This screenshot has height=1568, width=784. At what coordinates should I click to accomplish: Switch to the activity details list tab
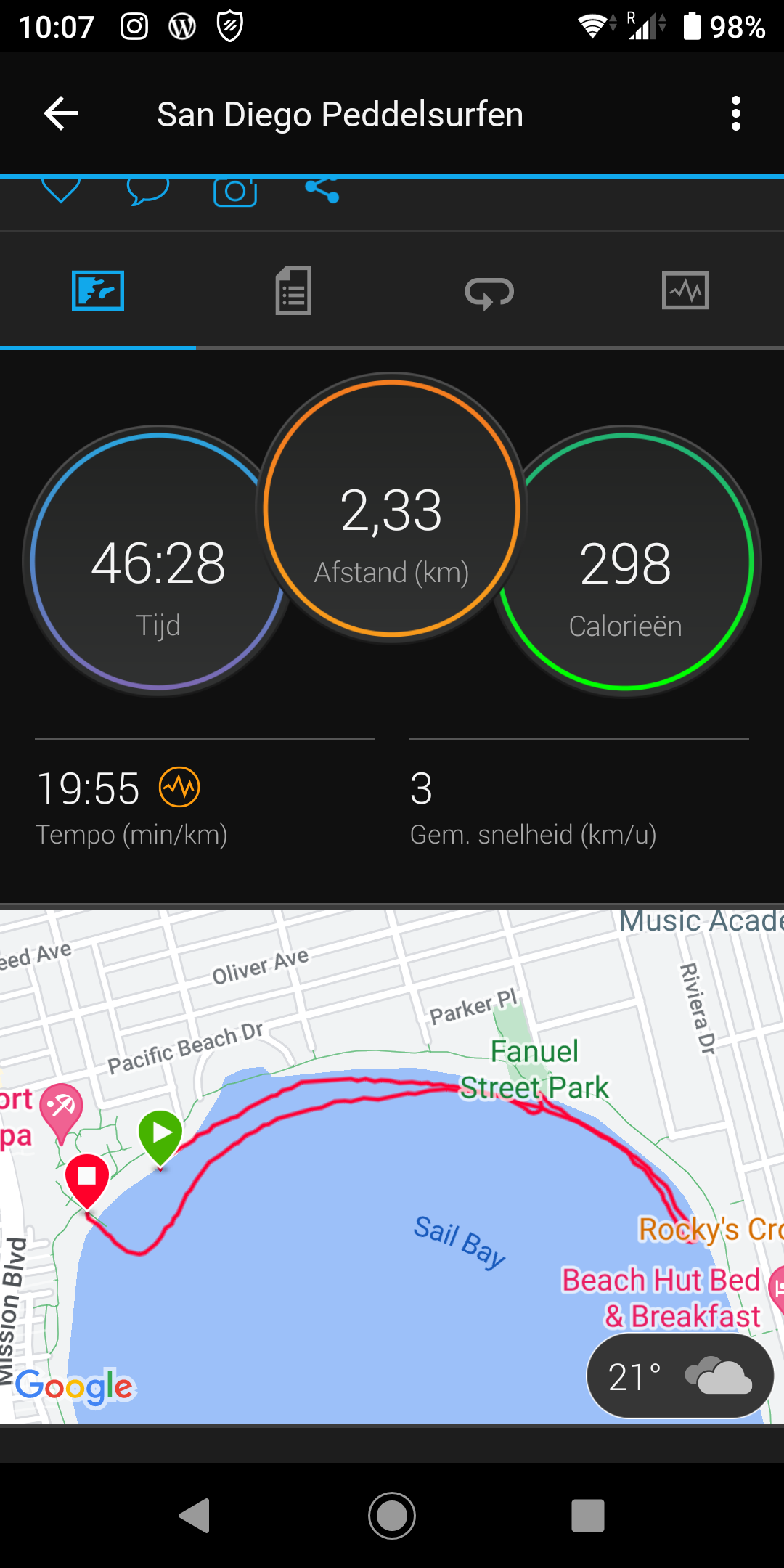(293, 291)
